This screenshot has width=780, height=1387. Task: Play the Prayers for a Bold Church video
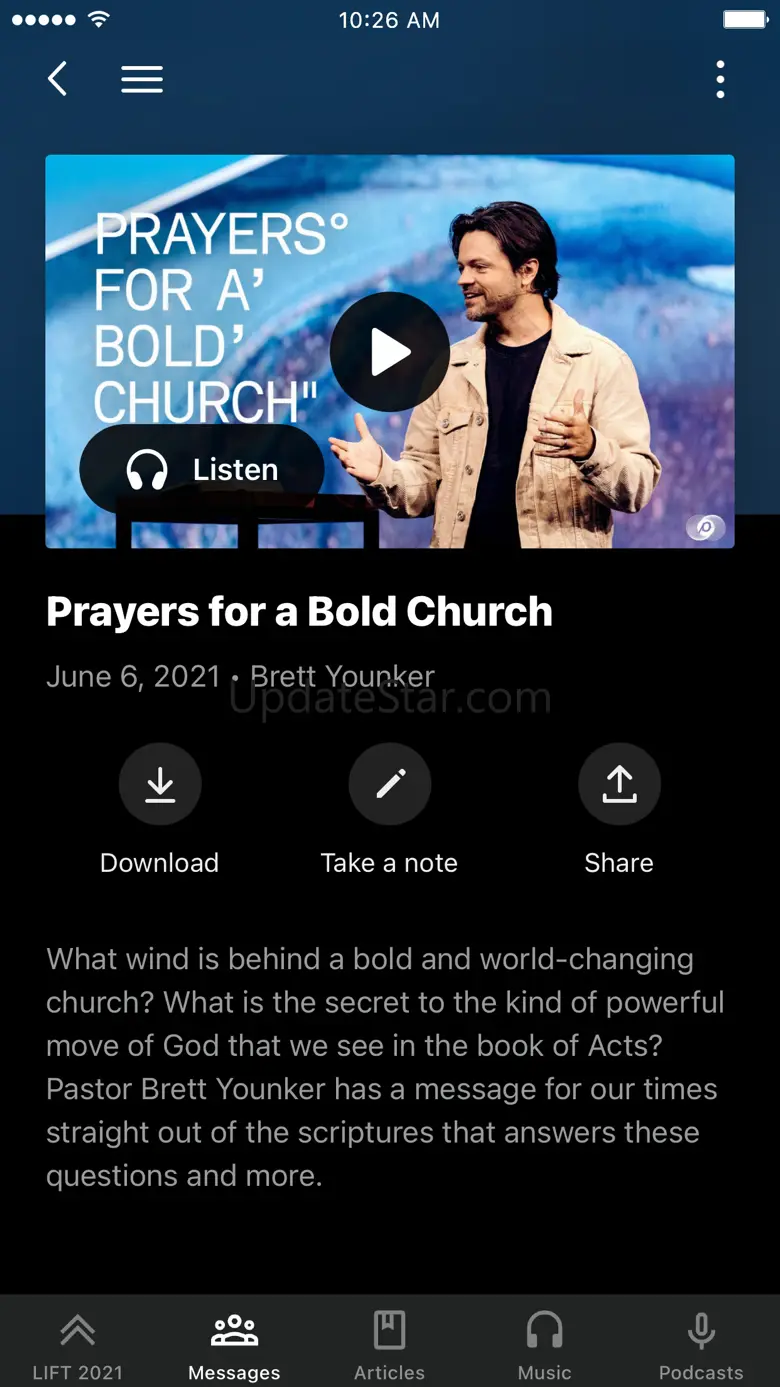pyautogui.click(x=390, y=352)
